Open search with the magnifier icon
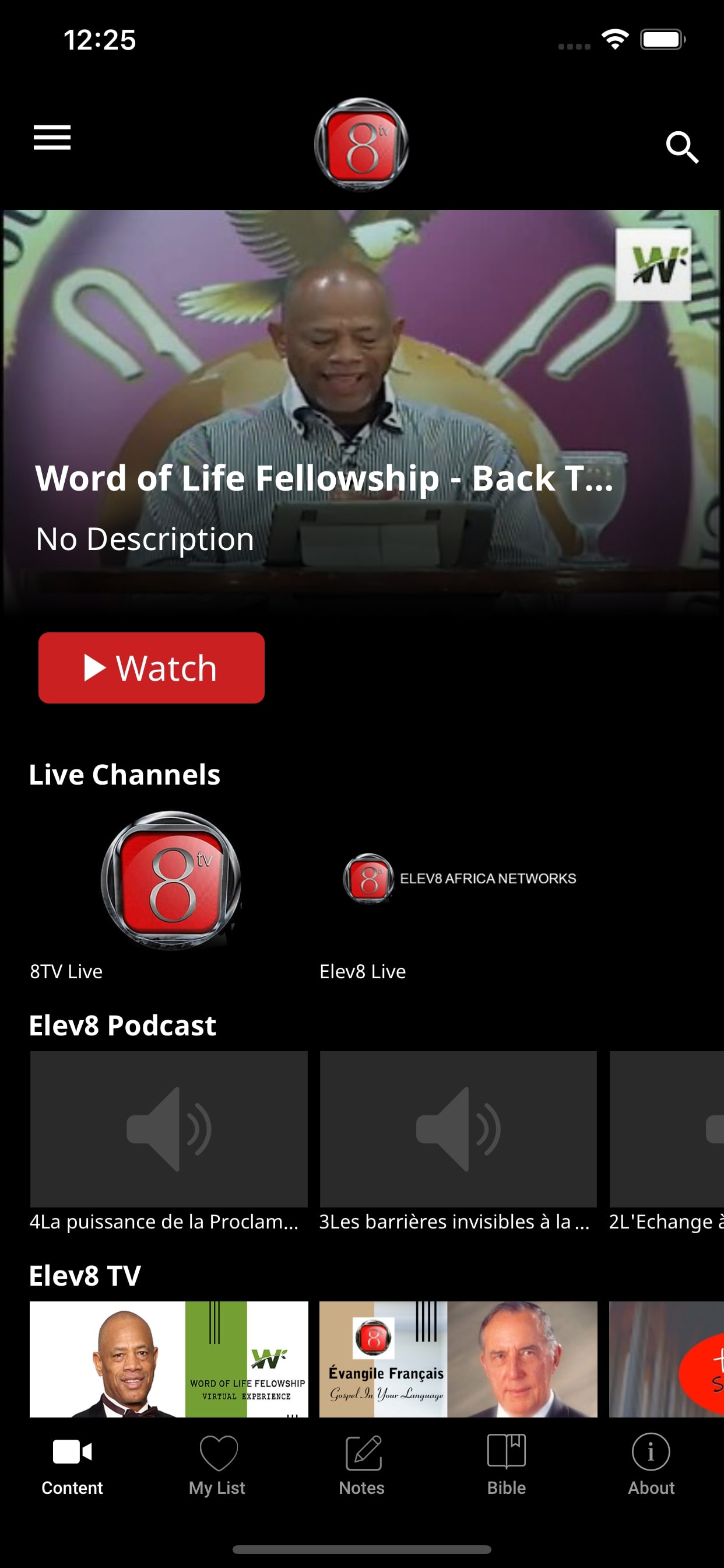Image resolution: width=724 pixels, height=1568 pixels. (682, 148)
